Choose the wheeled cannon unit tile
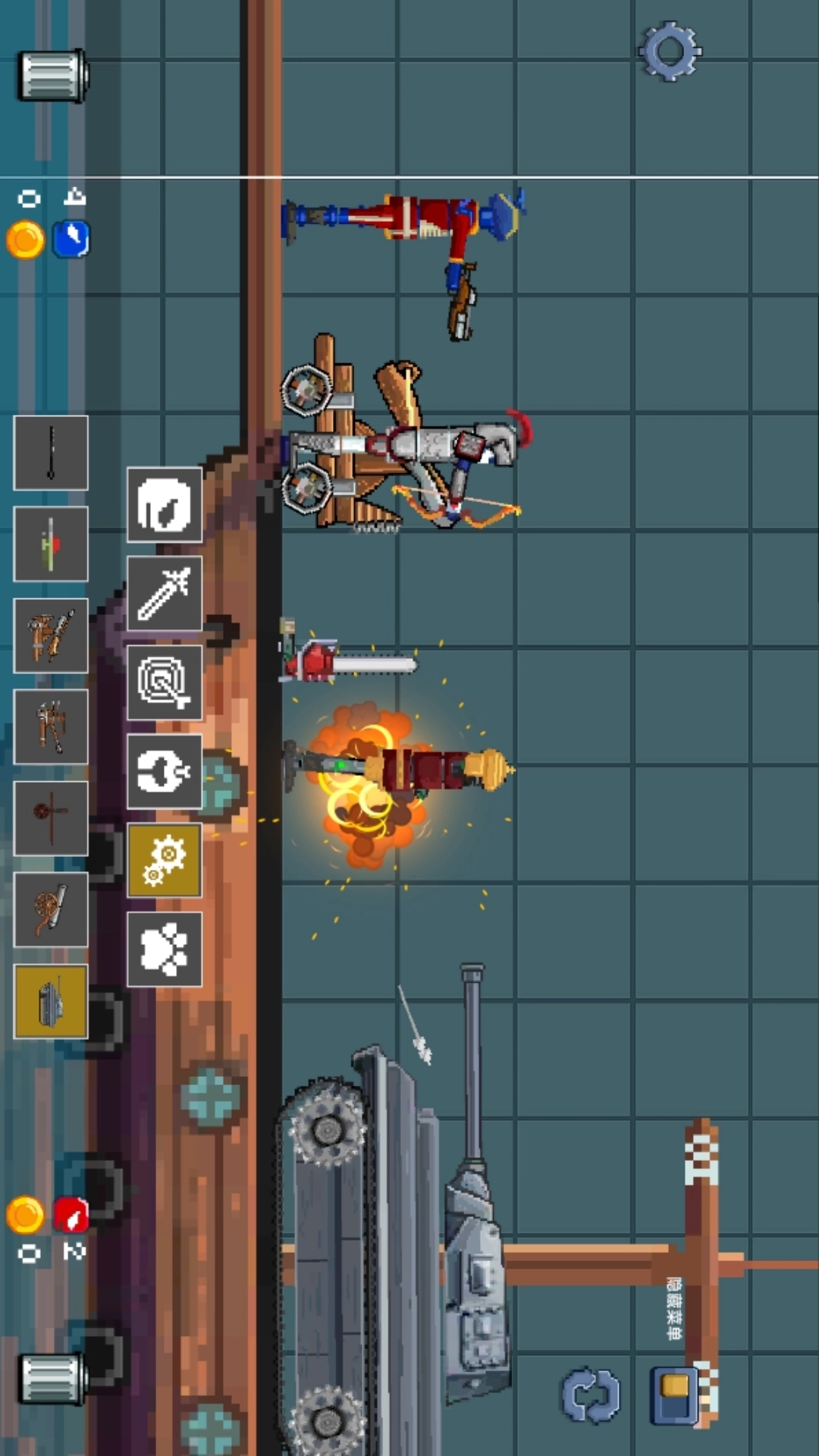Viewport: 819px width, 1456px height. (x=51, y=910)
